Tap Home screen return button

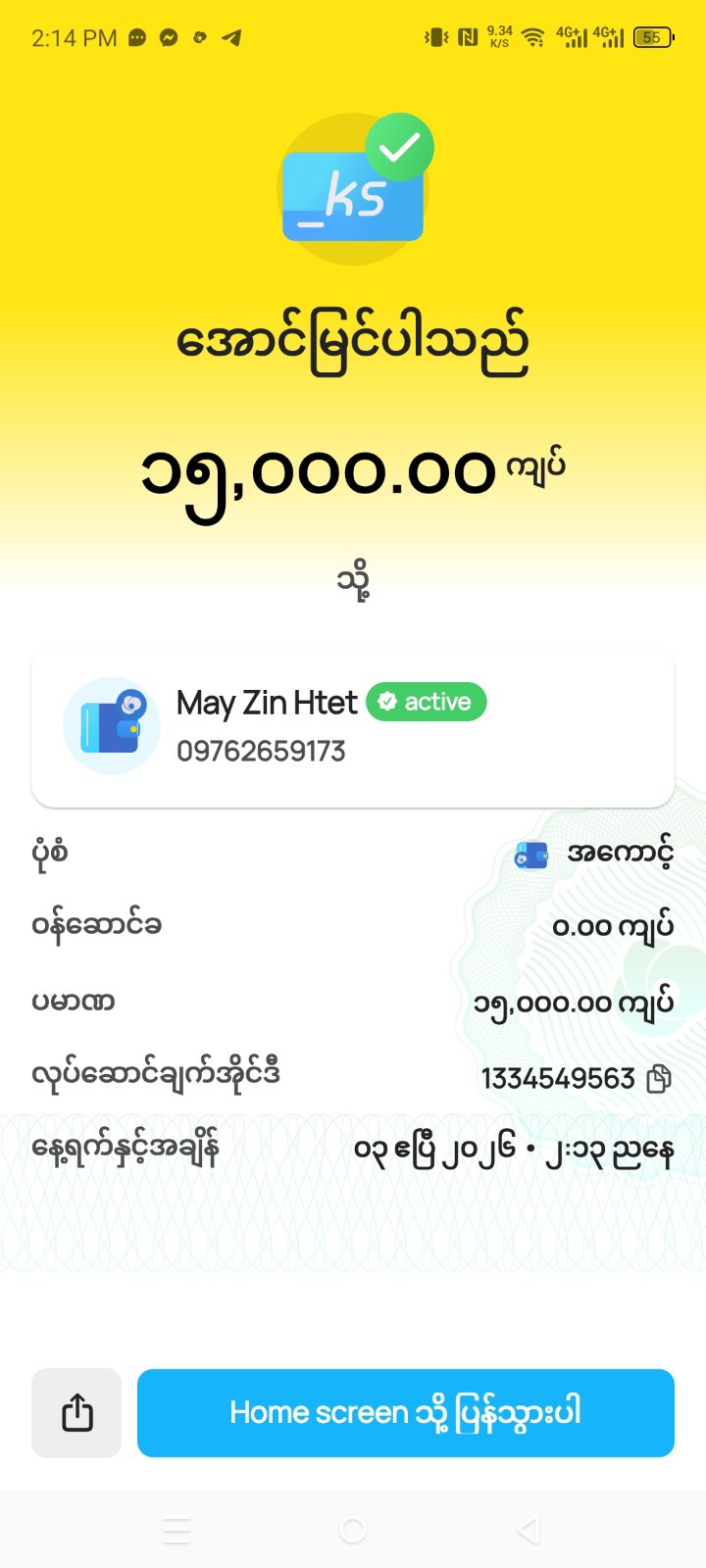click(405, 1412)
